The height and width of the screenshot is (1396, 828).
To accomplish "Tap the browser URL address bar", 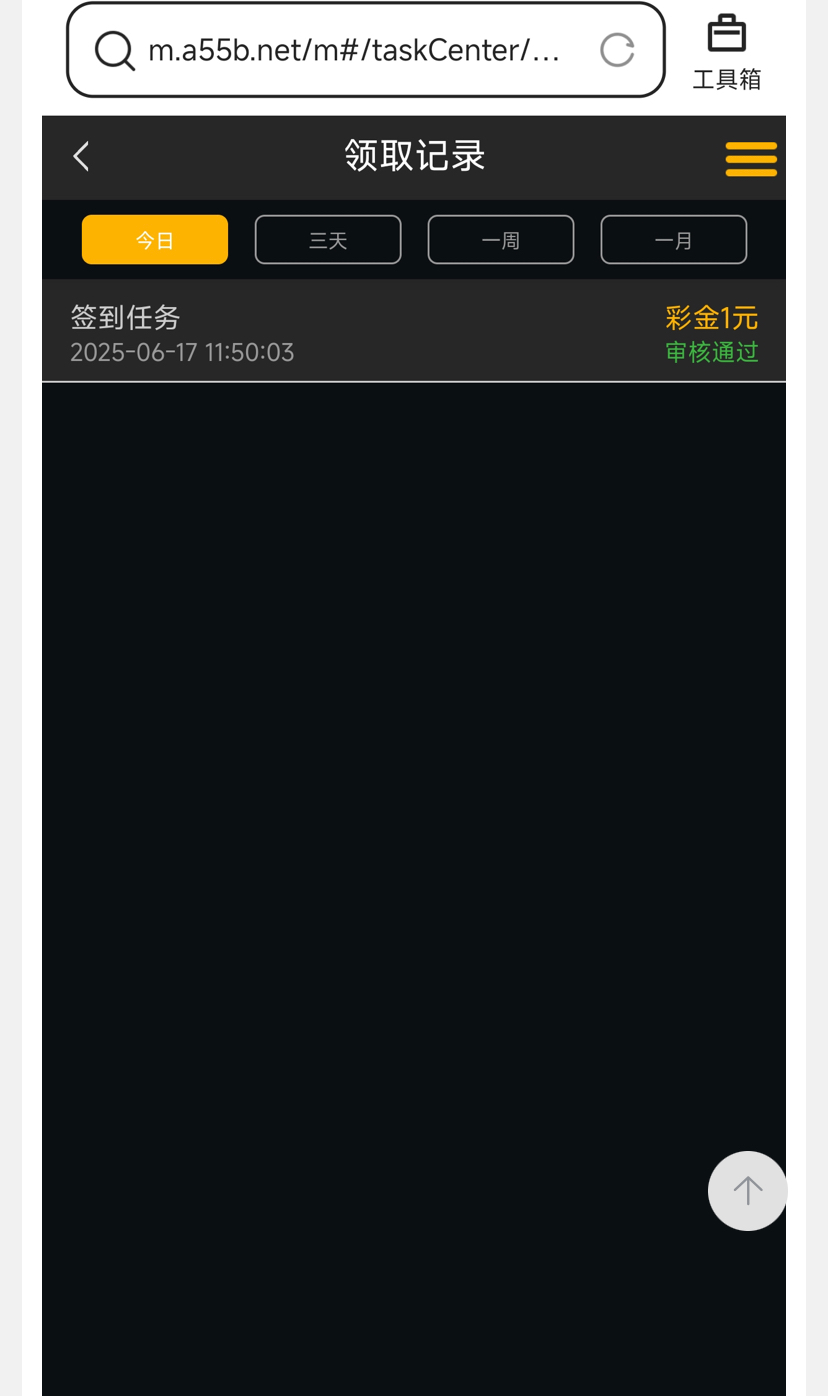I will (x=354, y=50).
